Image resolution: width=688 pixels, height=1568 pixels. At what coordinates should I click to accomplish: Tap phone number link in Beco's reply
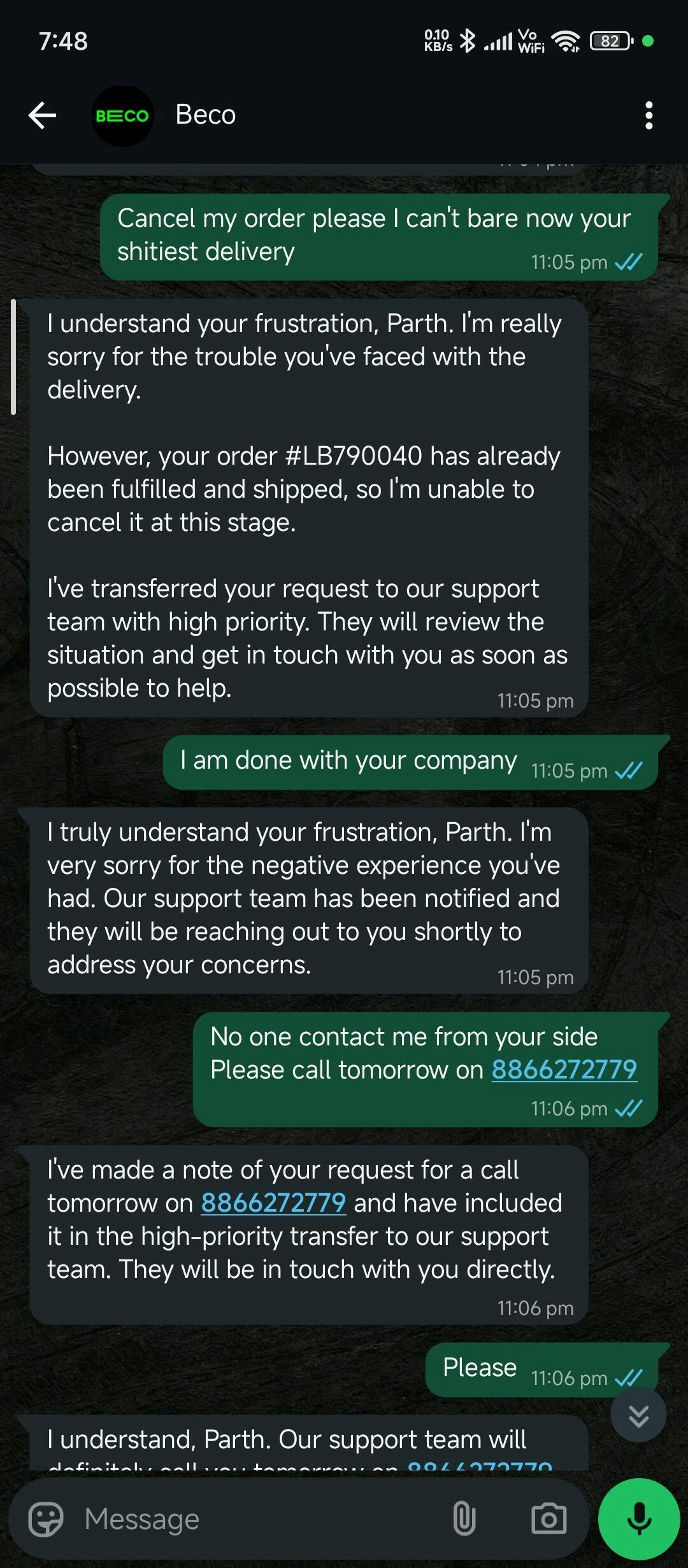273,1203
